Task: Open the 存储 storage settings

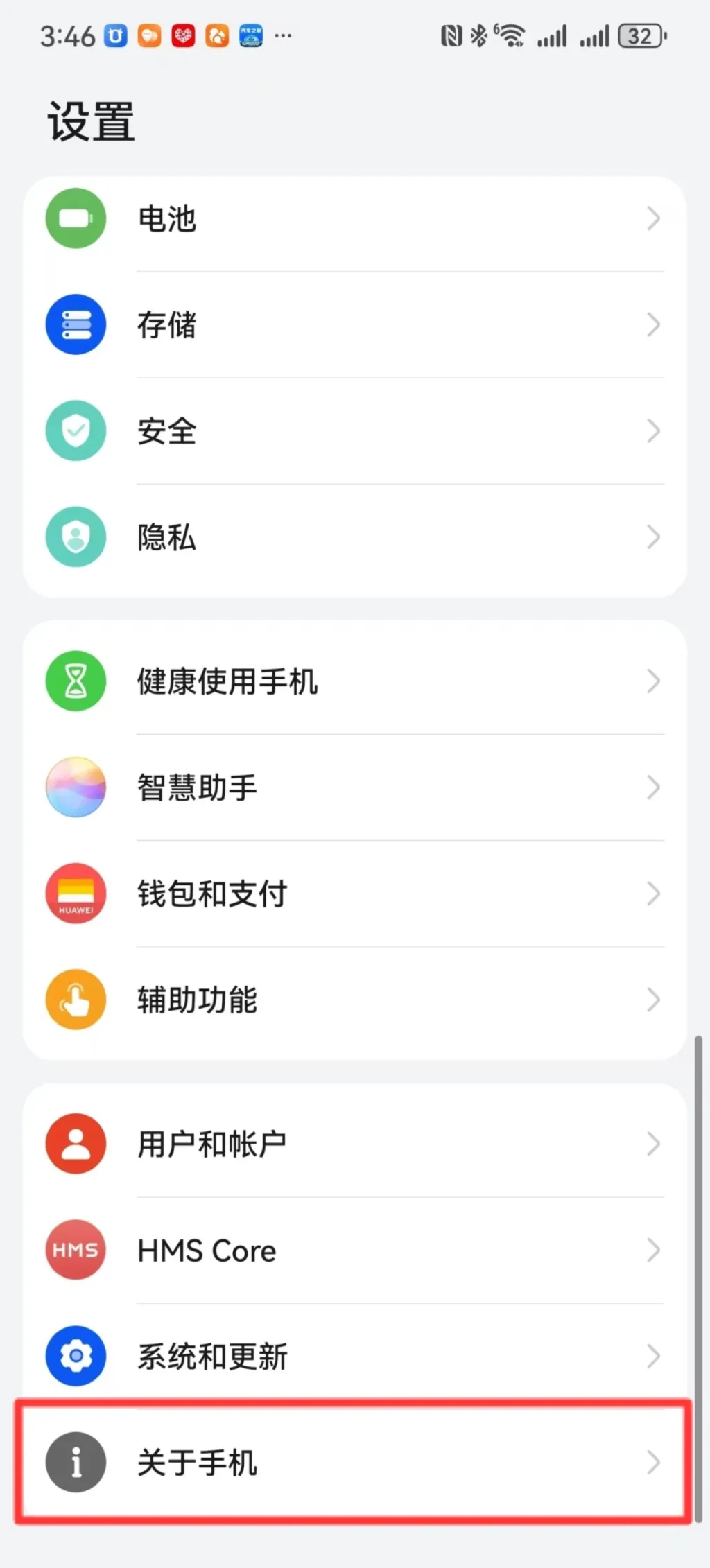Action: (x=355, y=325)
